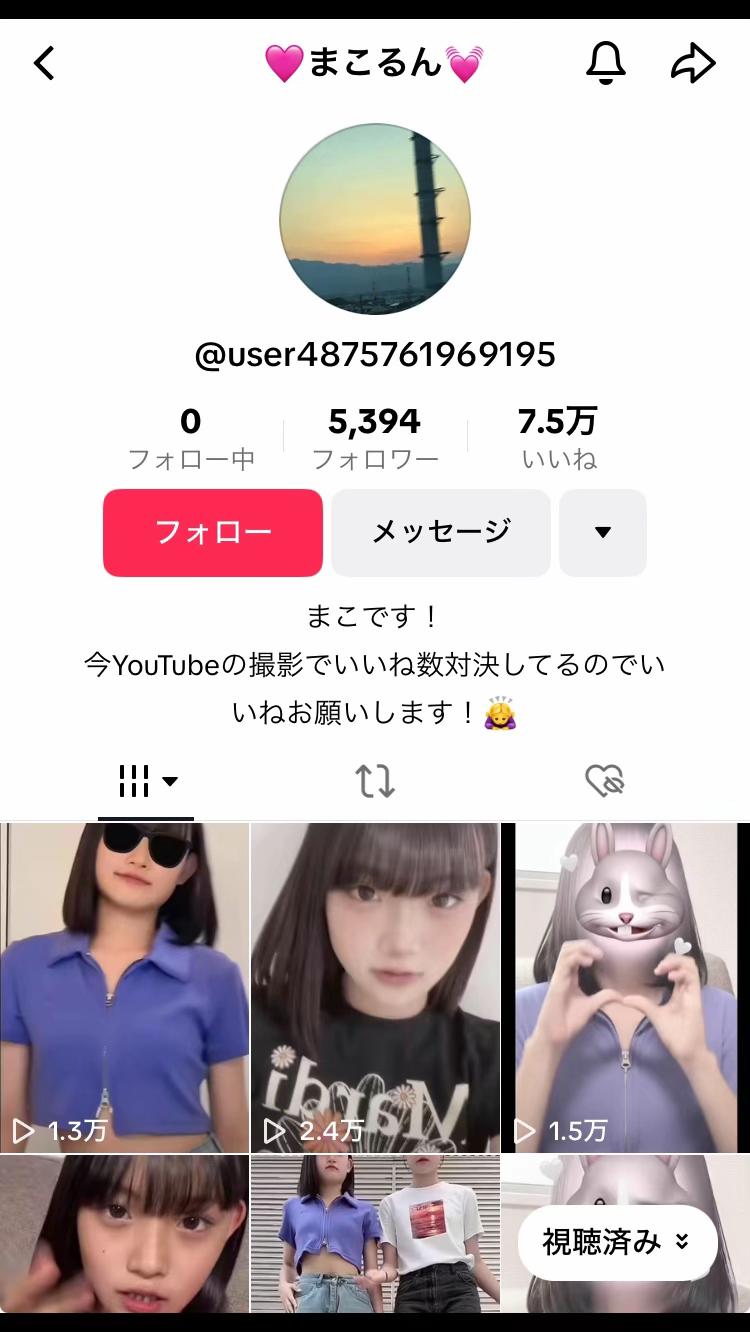Open the notifications bell for this profile
The width and height of the screenshot is (750, 1332).
pyautogui.click(x=605, y=64)
